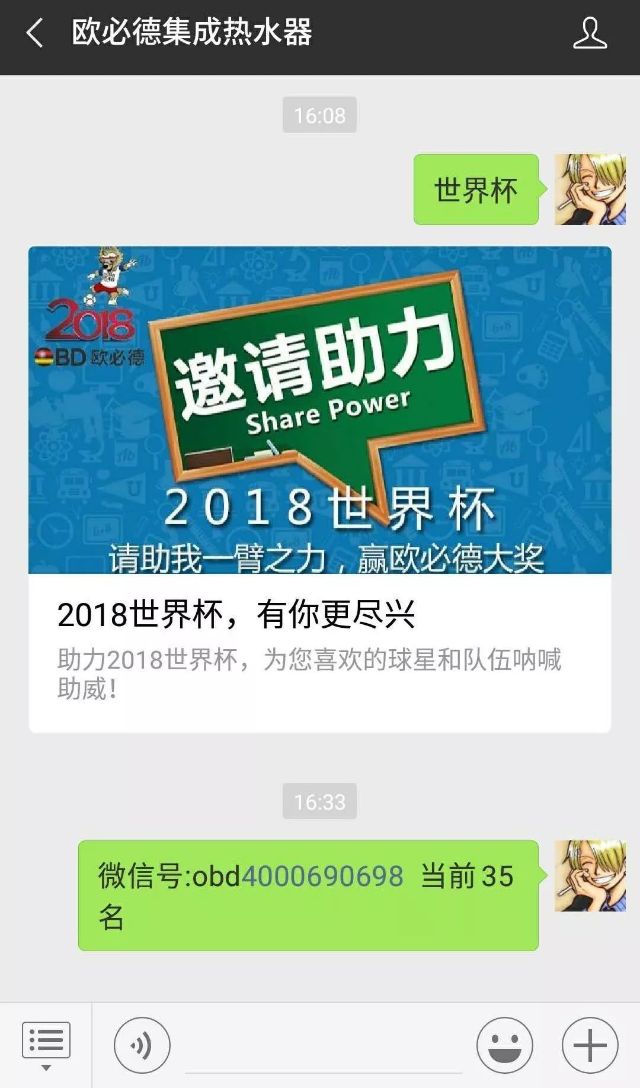640x1088 pixels.
Task: Switch to the menu keyboard toggle
Action: [45, 1045]
